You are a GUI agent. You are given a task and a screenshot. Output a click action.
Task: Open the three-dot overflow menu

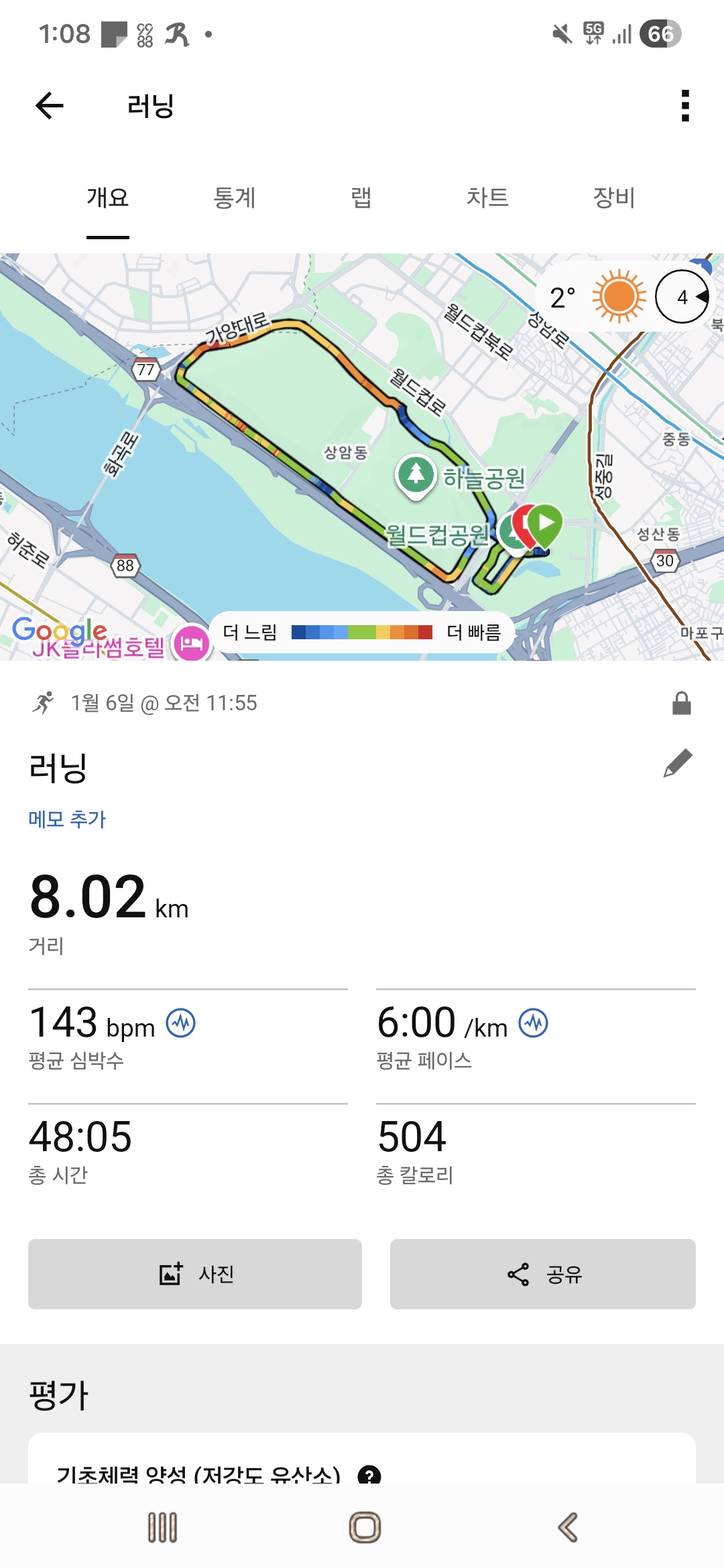click(684, 105)
